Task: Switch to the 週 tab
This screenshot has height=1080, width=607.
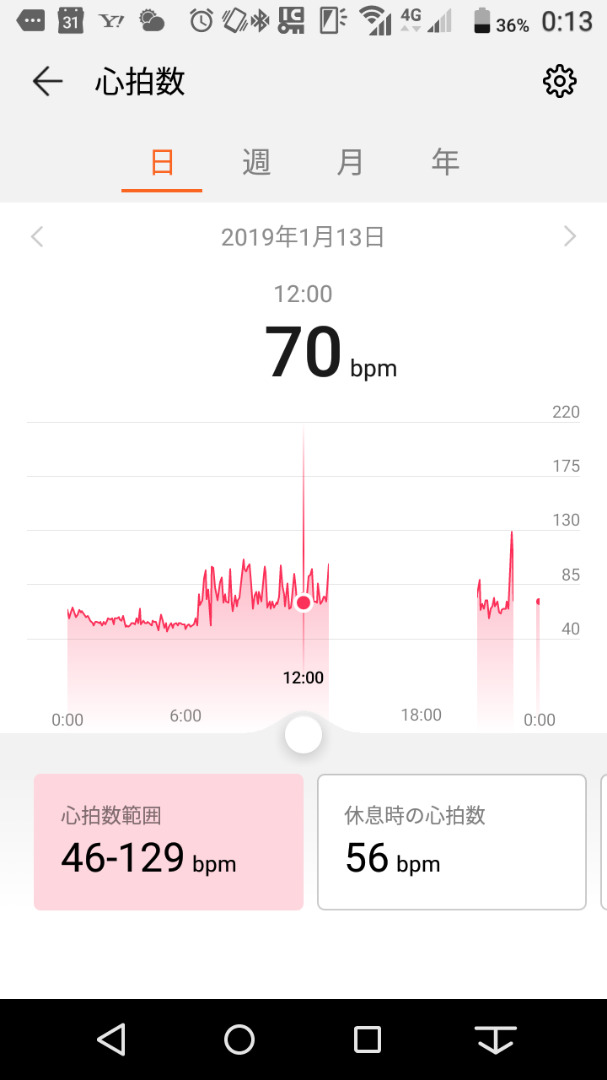Action: click(x=256, y=162)
